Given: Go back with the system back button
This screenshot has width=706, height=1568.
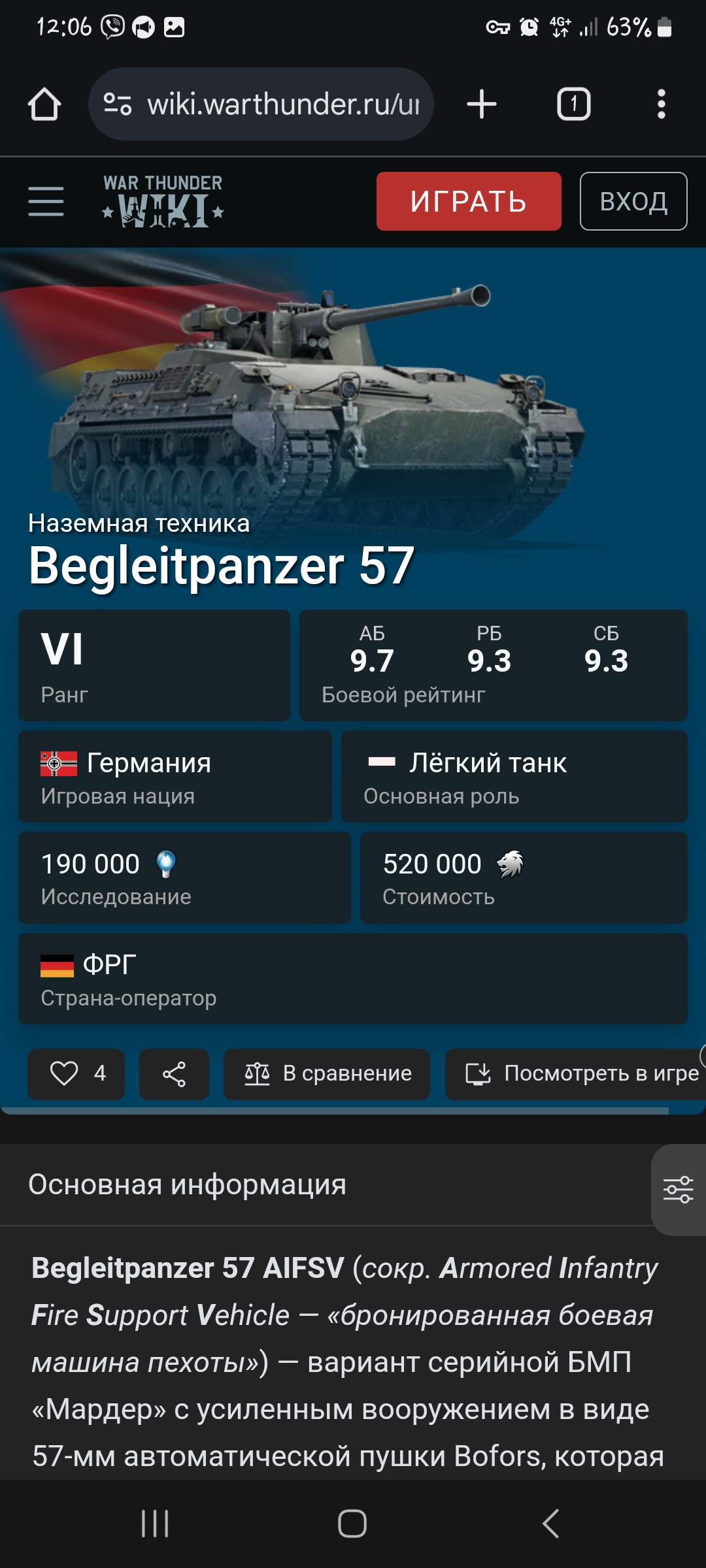Looking at the screenshot, I should (x=550, y=1524).
